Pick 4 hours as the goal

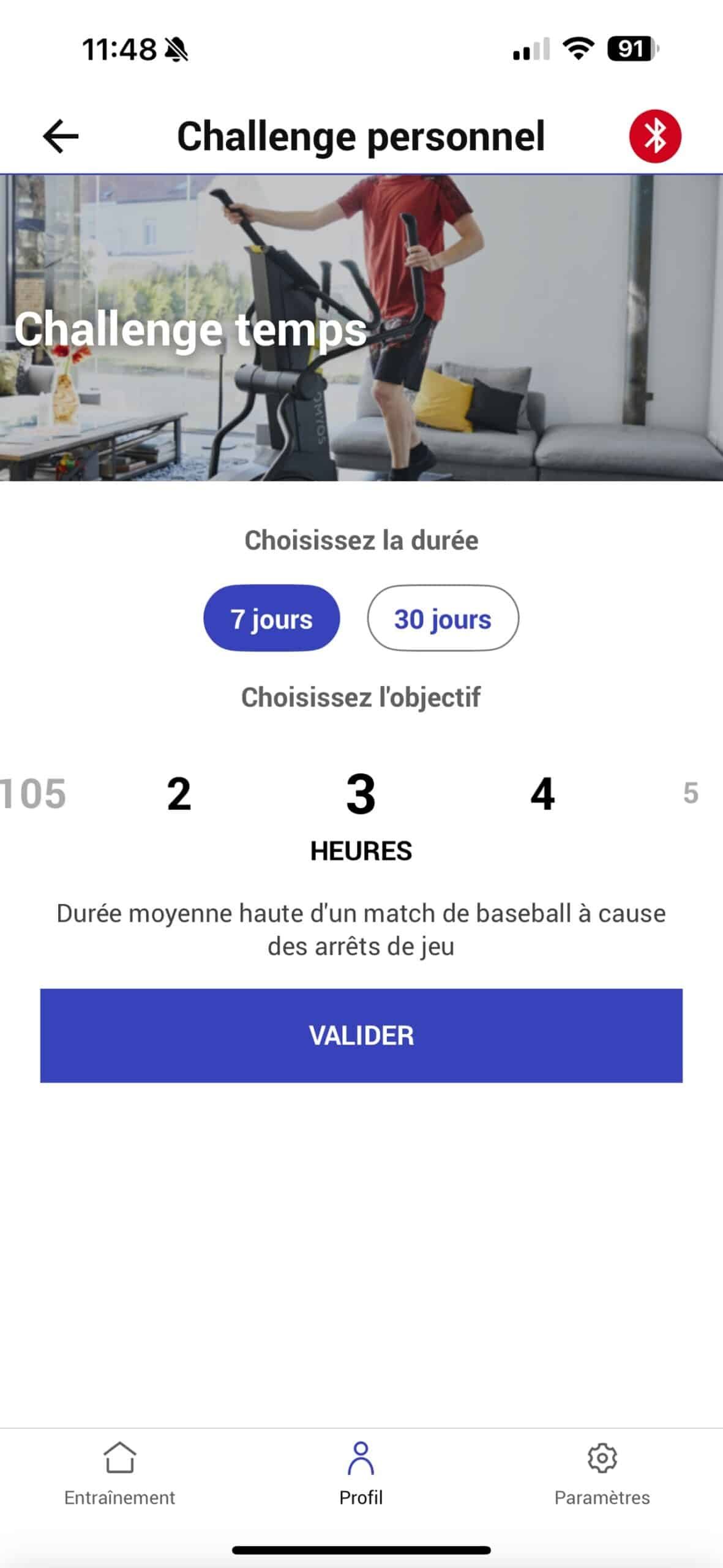pos(542,794)
